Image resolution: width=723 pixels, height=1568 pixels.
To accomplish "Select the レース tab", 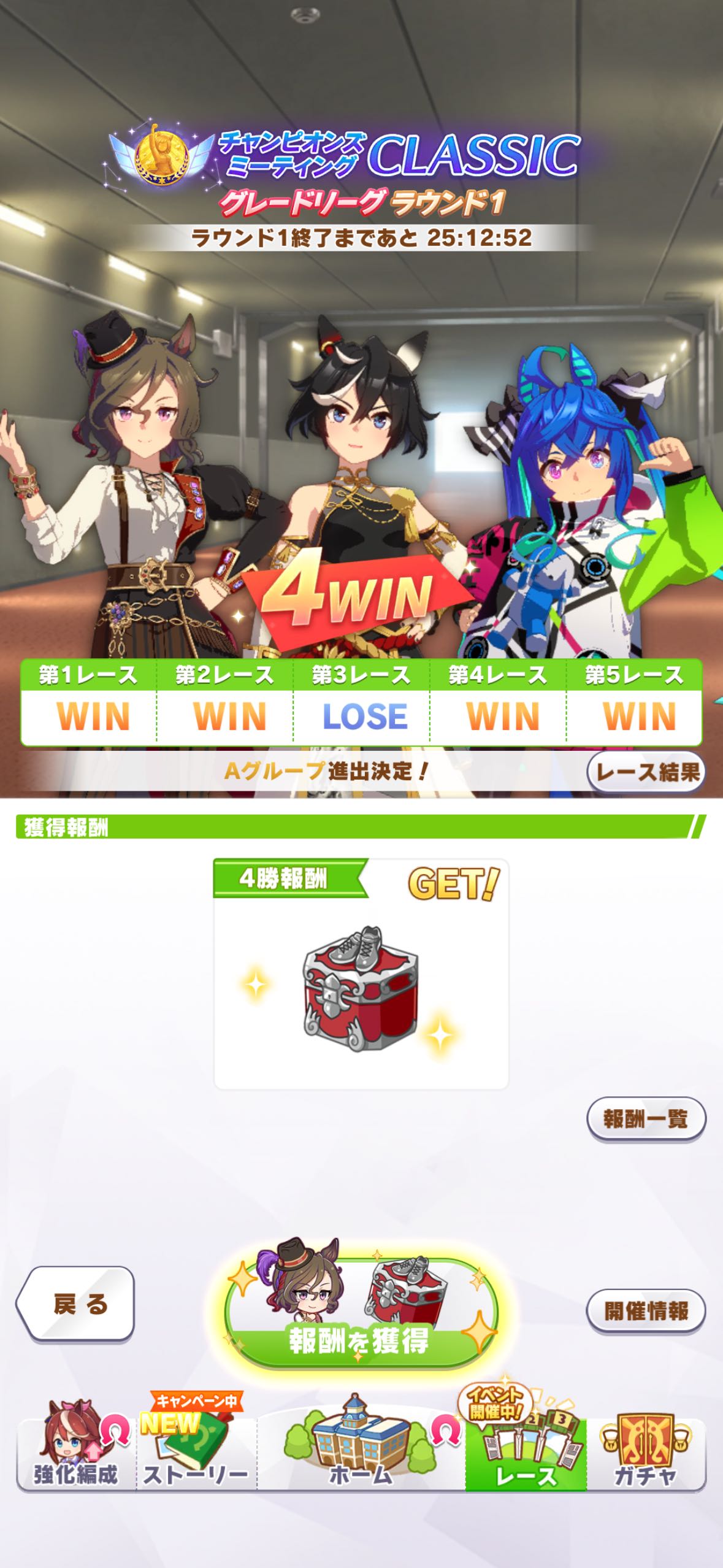I will pyautogui.click(x=526, y=1454).
